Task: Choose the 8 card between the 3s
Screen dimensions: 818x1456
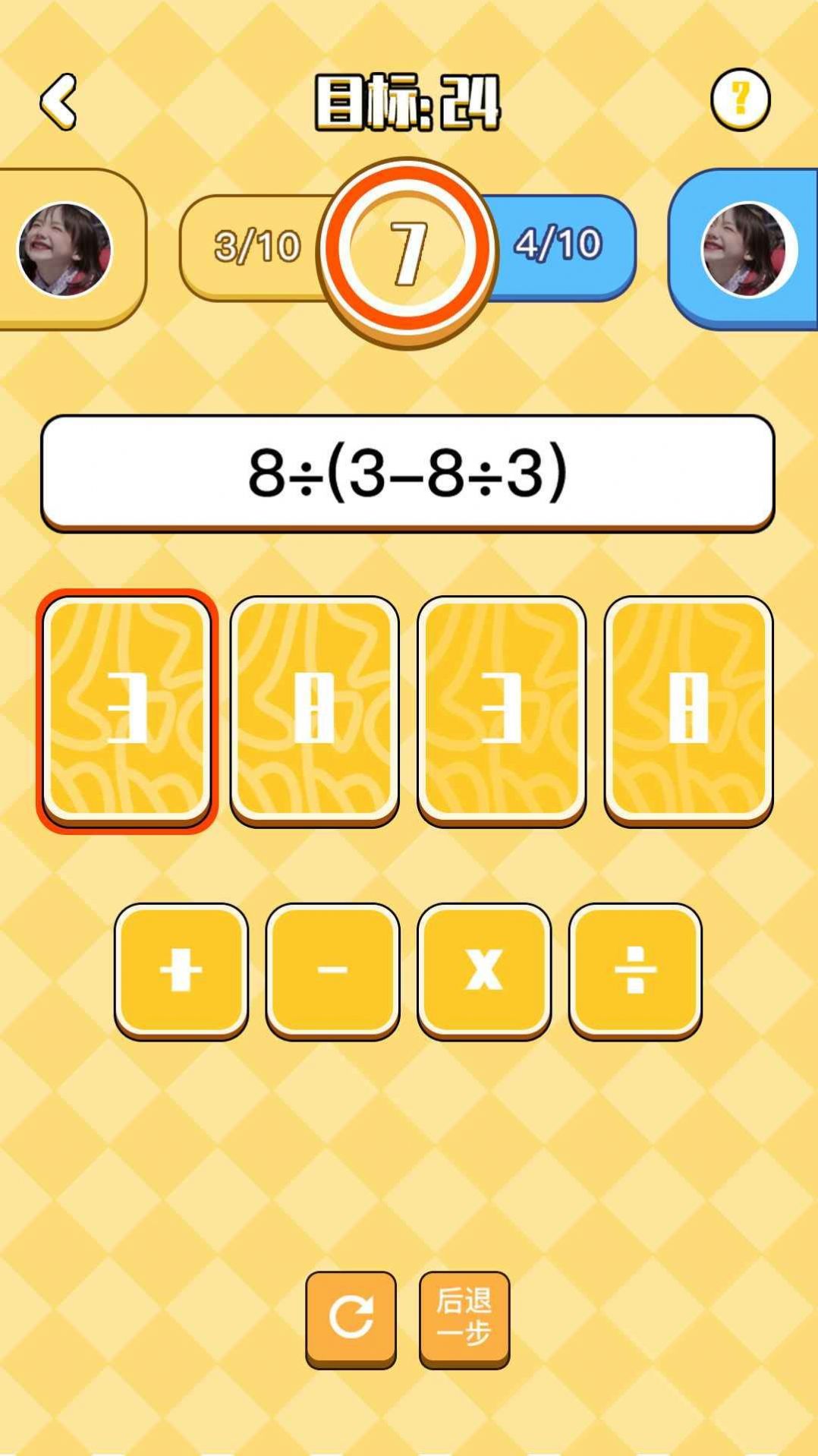Action: pos(314,711)
